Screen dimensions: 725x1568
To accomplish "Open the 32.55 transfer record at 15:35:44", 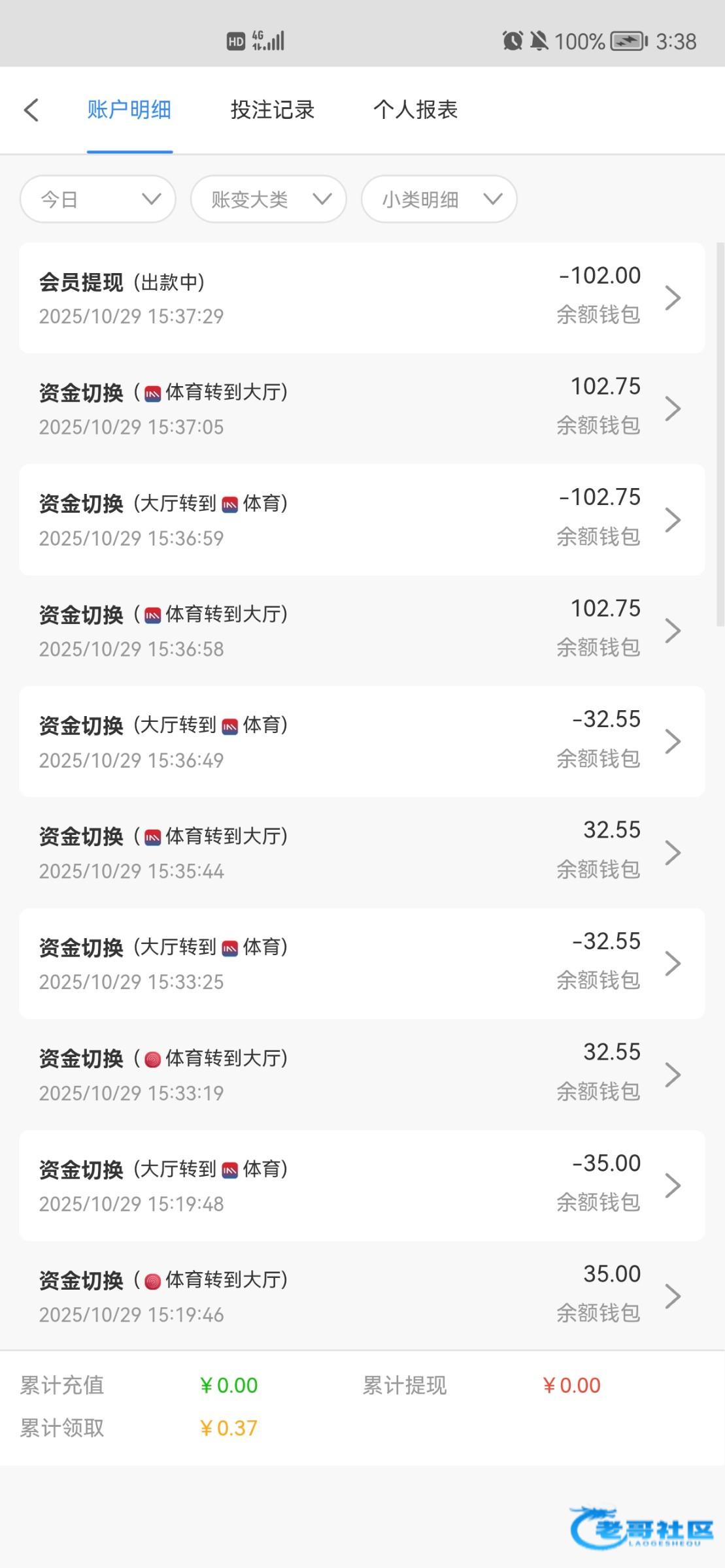I will [362, 853].
